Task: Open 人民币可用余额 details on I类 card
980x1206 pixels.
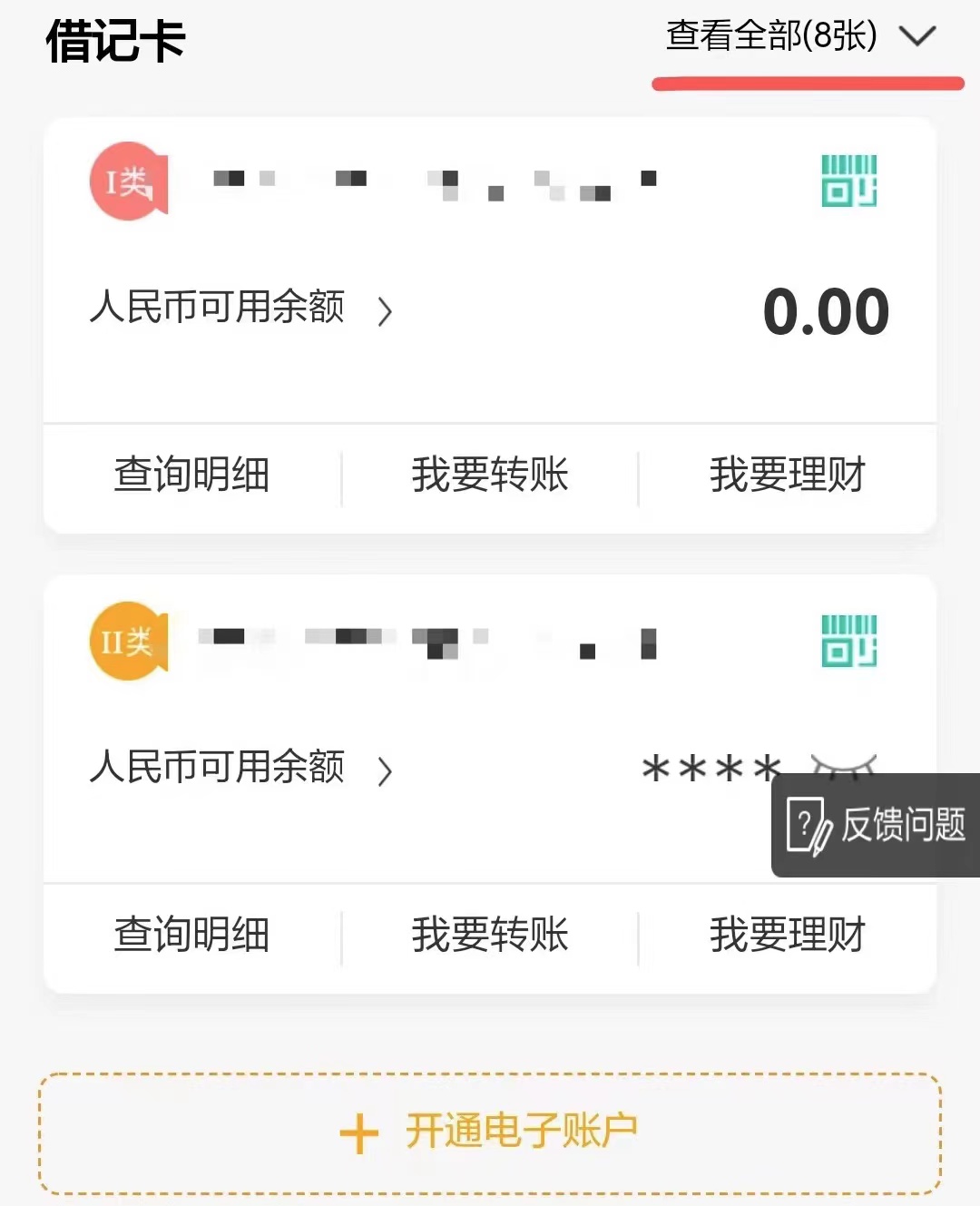Action: tap(240, 309)
